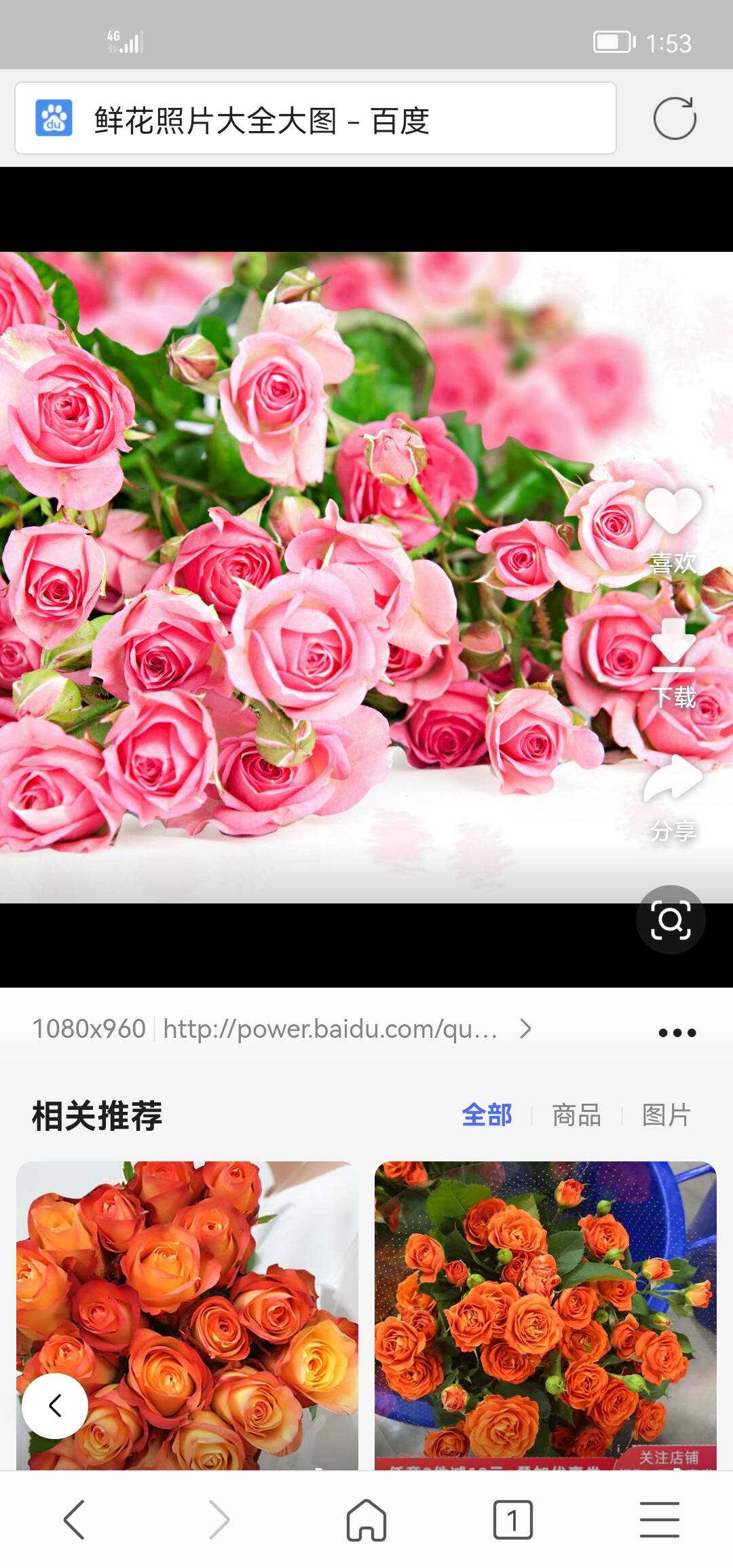Go back using the browser back arrow
Viewport: 733px width, 1568px height.
tap(74, 1520)
